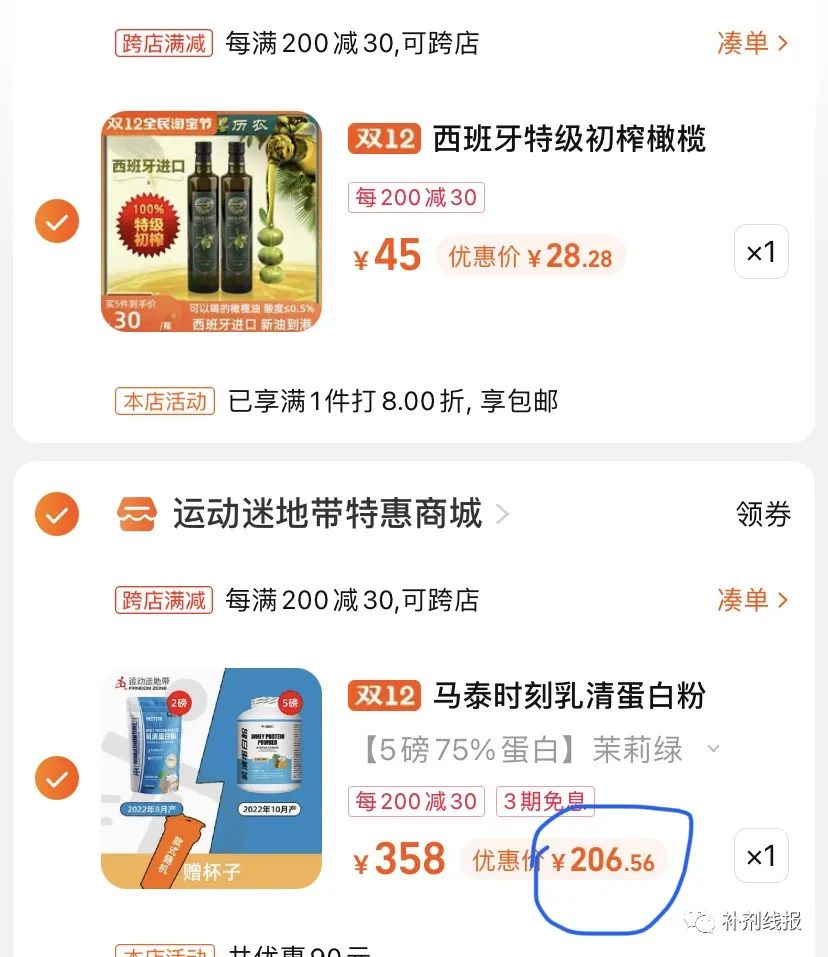Screen dimensions: 828x957
Task: Open the 马泰时刻乳清蛋白粉 product title
Action: (568, 696)
